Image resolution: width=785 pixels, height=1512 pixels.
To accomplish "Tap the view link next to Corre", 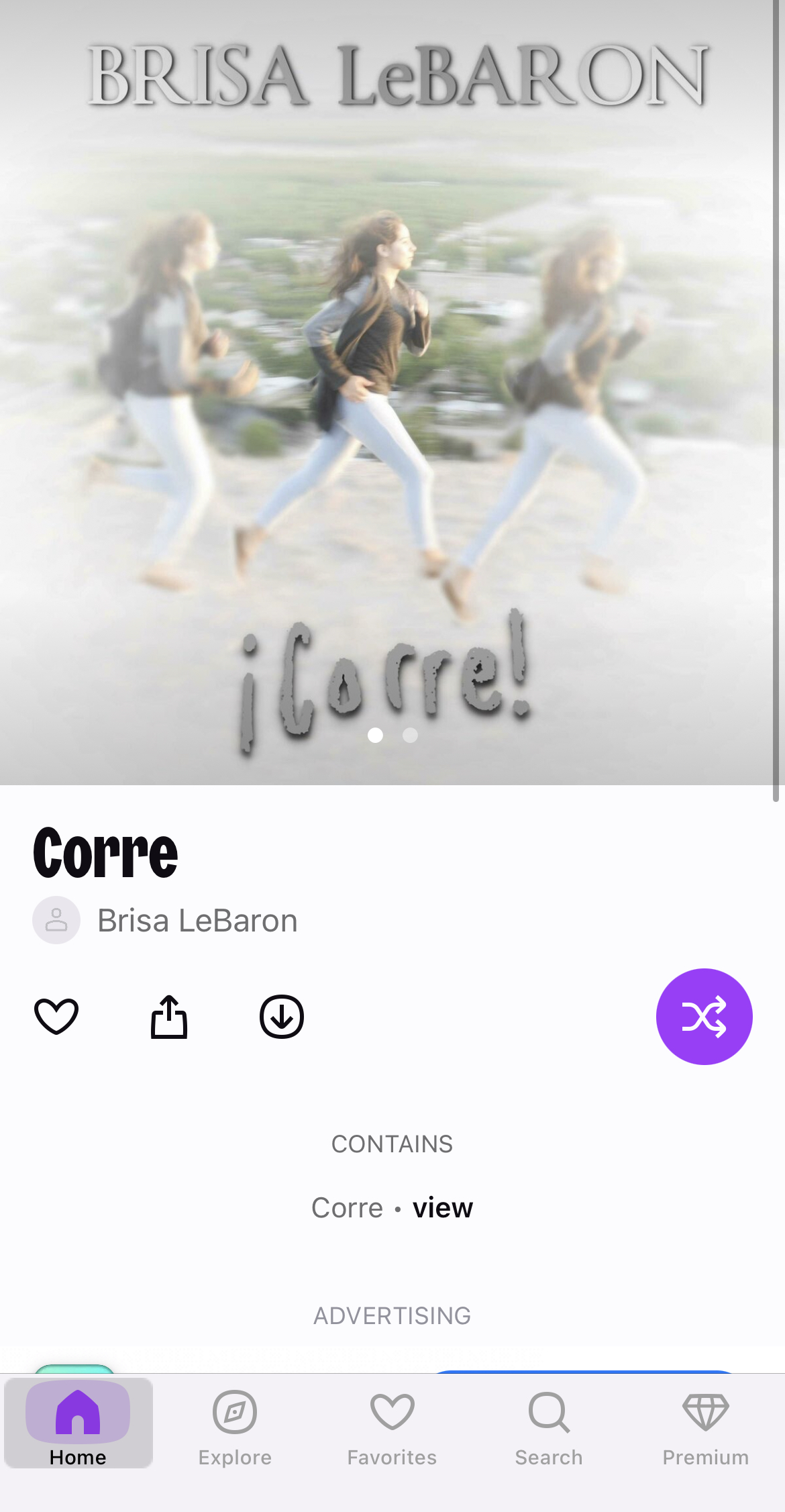I will pyautogui.click(x=442, y=1207).
